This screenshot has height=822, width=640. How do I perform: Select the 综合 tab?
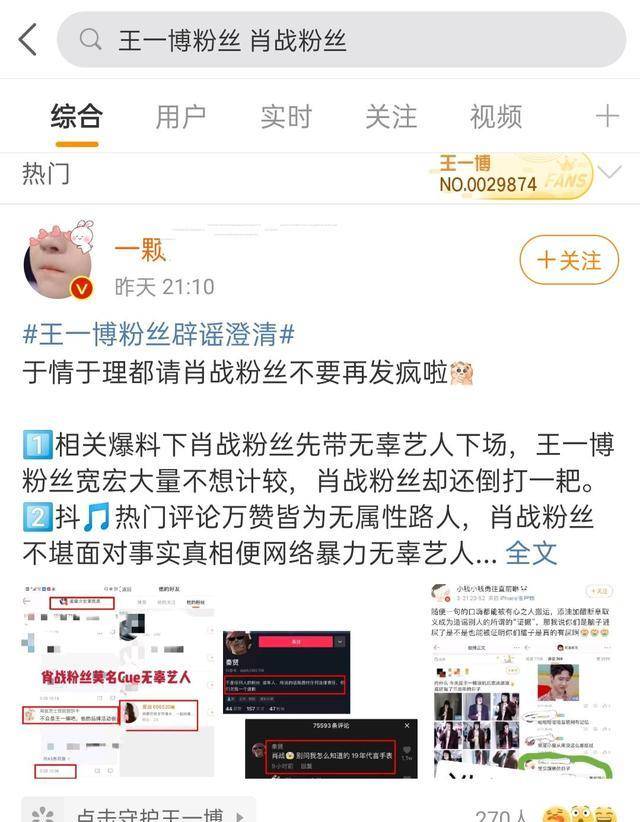click(77, 116)
